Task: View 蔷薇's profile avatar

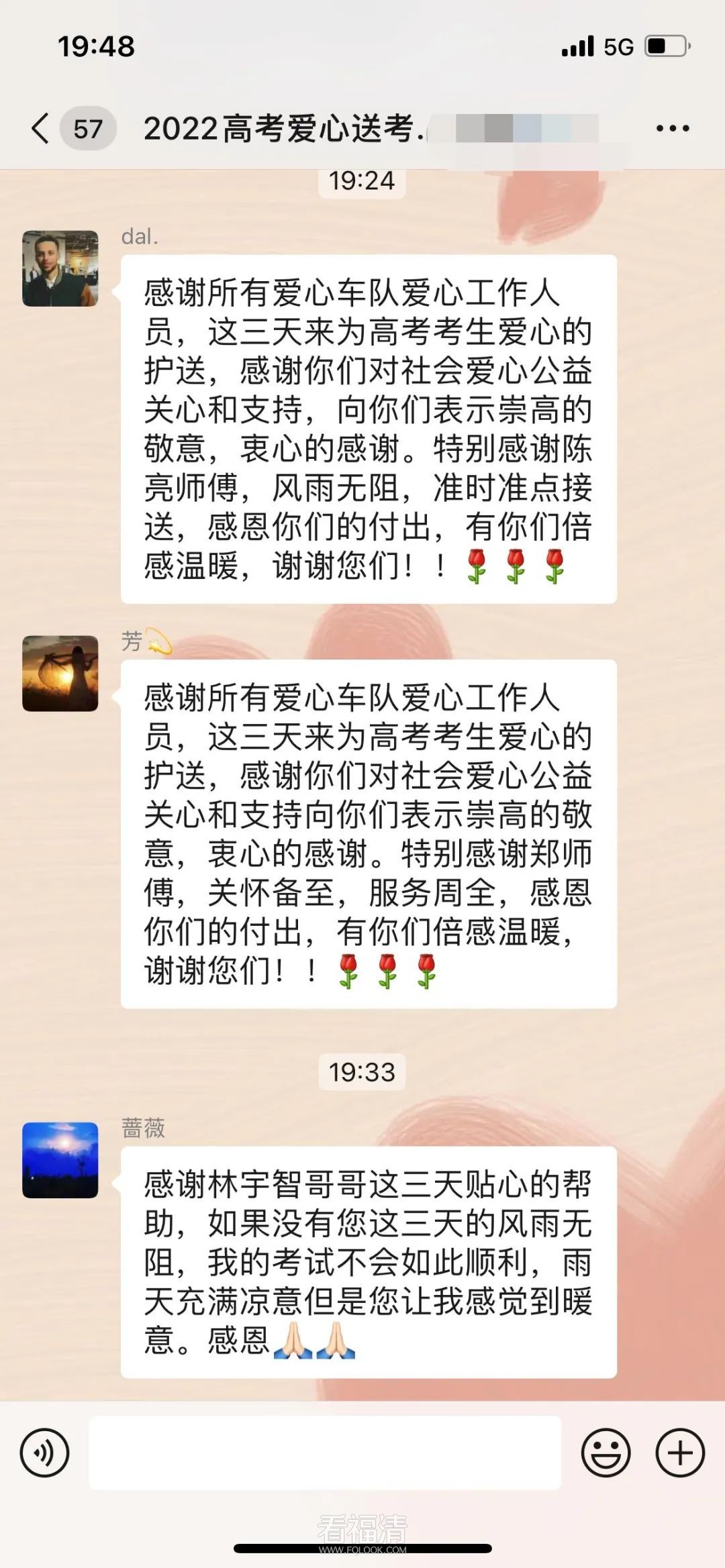Action: 60,1159
